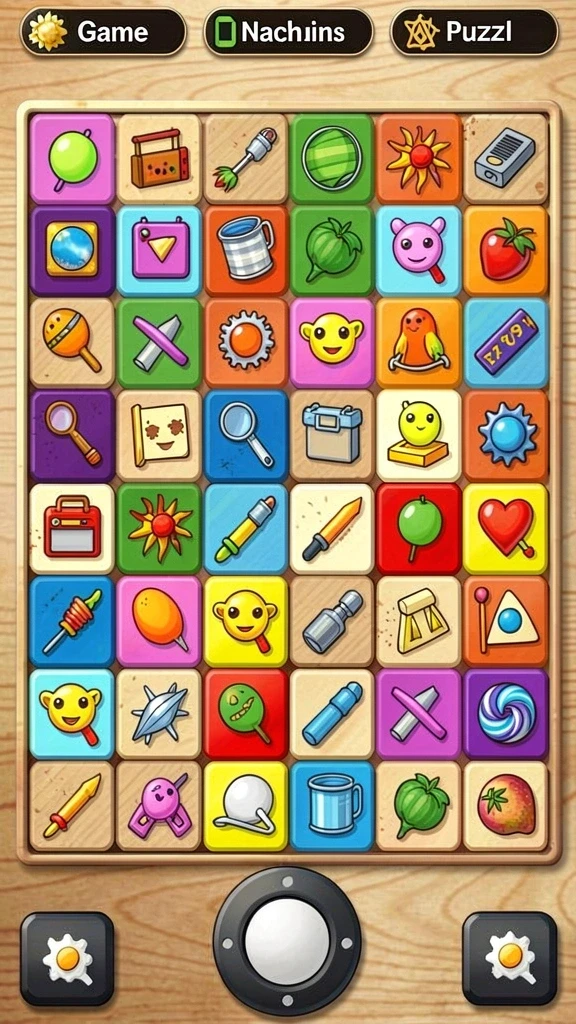The image size is (576, 1024).
Task: Pick the green striped ball tile
Action: point(332,159)
